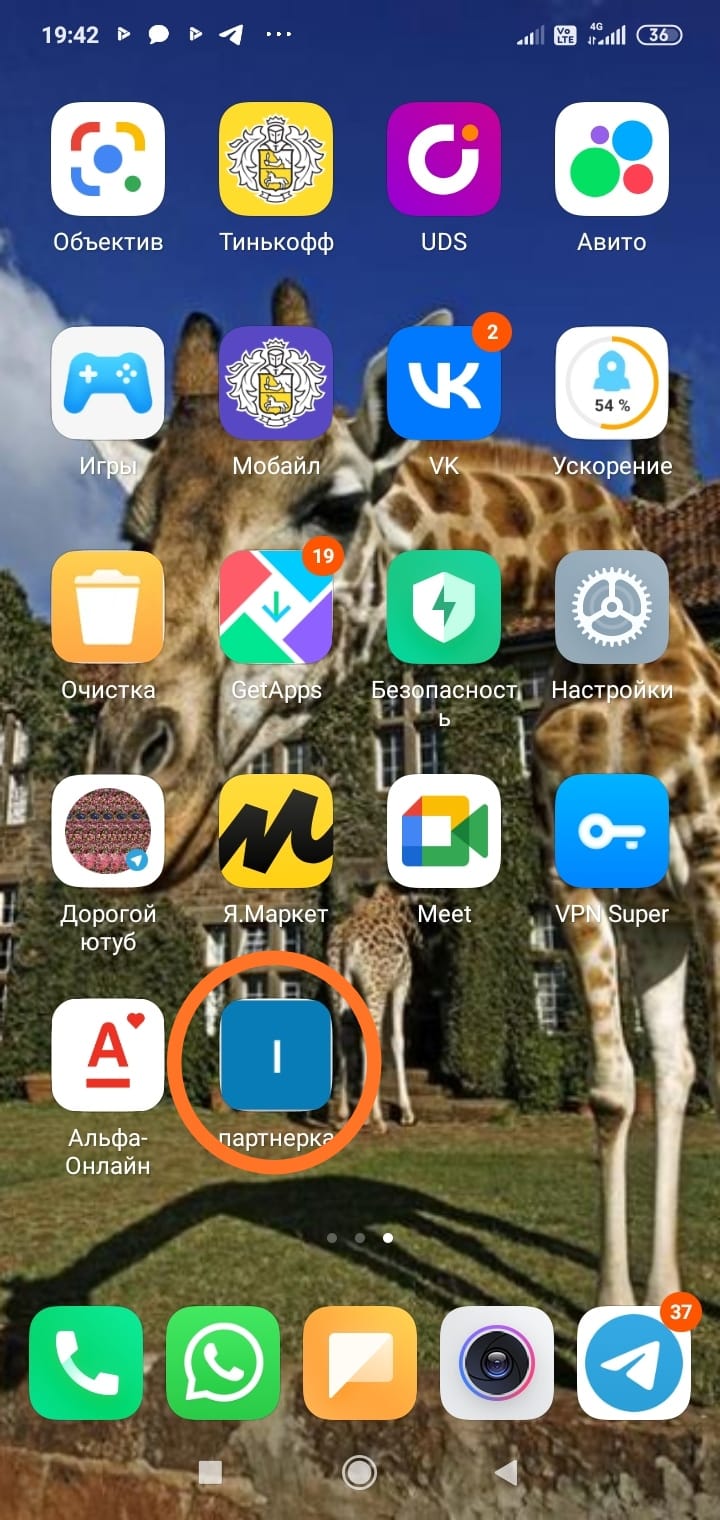Viewport: 720px width, 1520px height.
Task: Open the Игры games app
Action: [108, 383]
